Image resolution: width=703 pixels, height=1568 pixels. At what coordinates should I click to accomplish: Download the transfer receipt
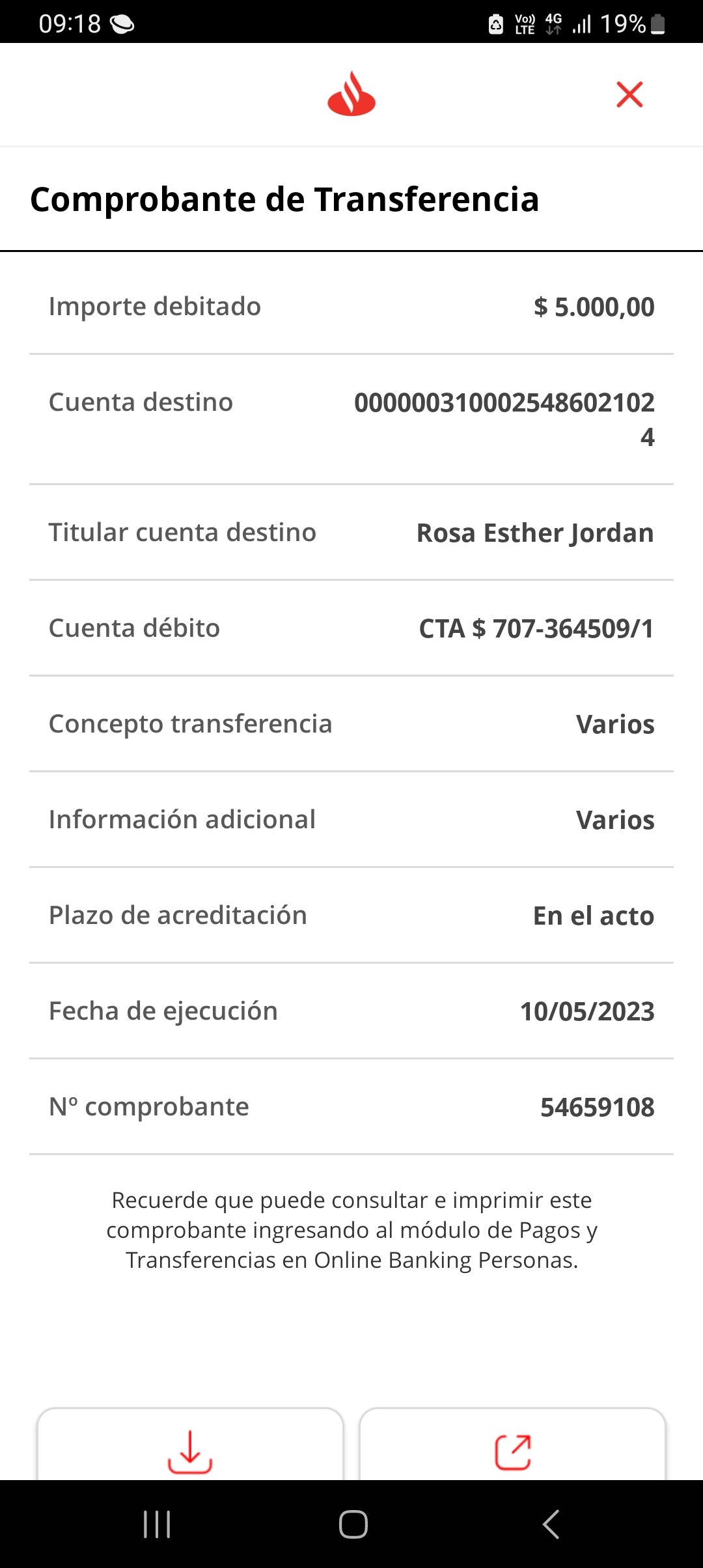pos(190,1449)
